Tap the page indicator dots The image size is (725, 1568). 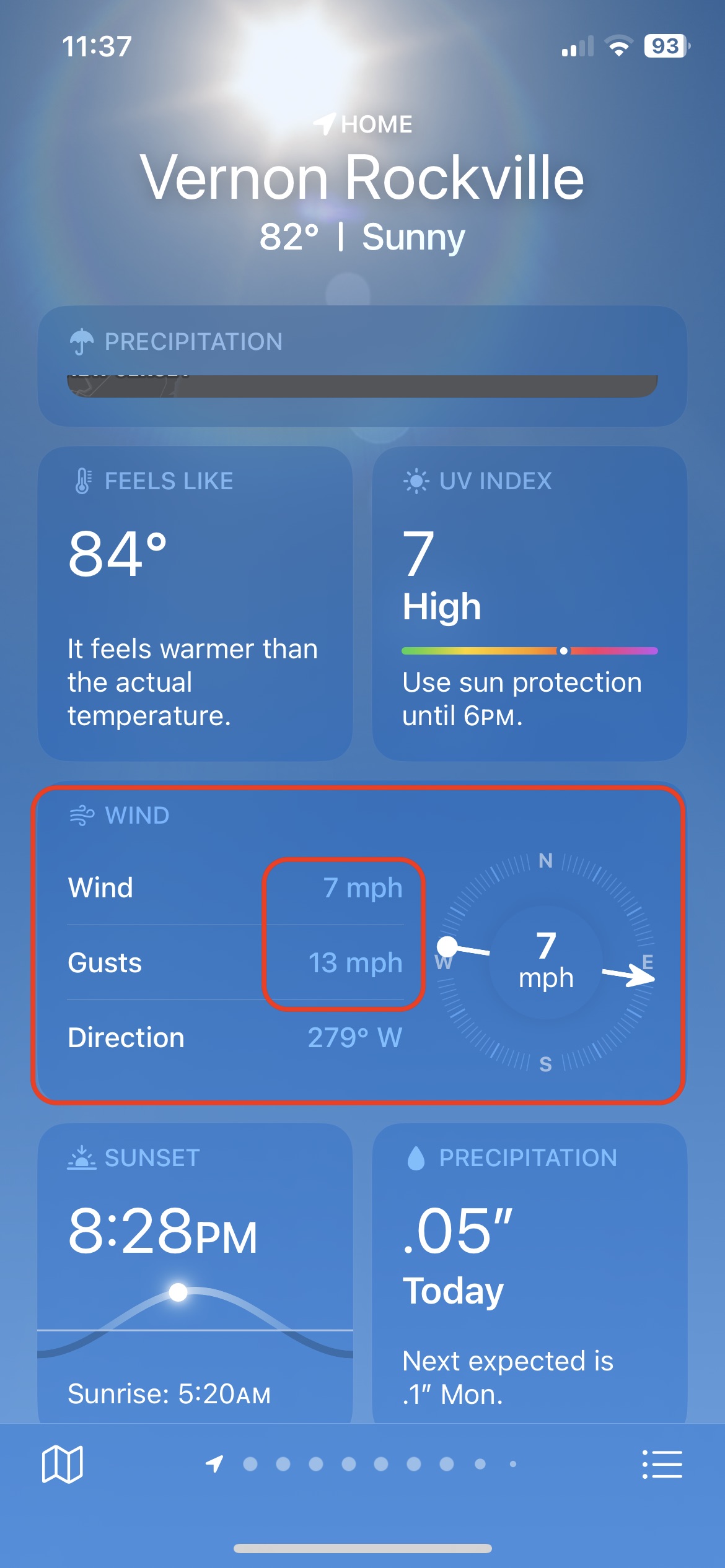(x=362, y=1464)
